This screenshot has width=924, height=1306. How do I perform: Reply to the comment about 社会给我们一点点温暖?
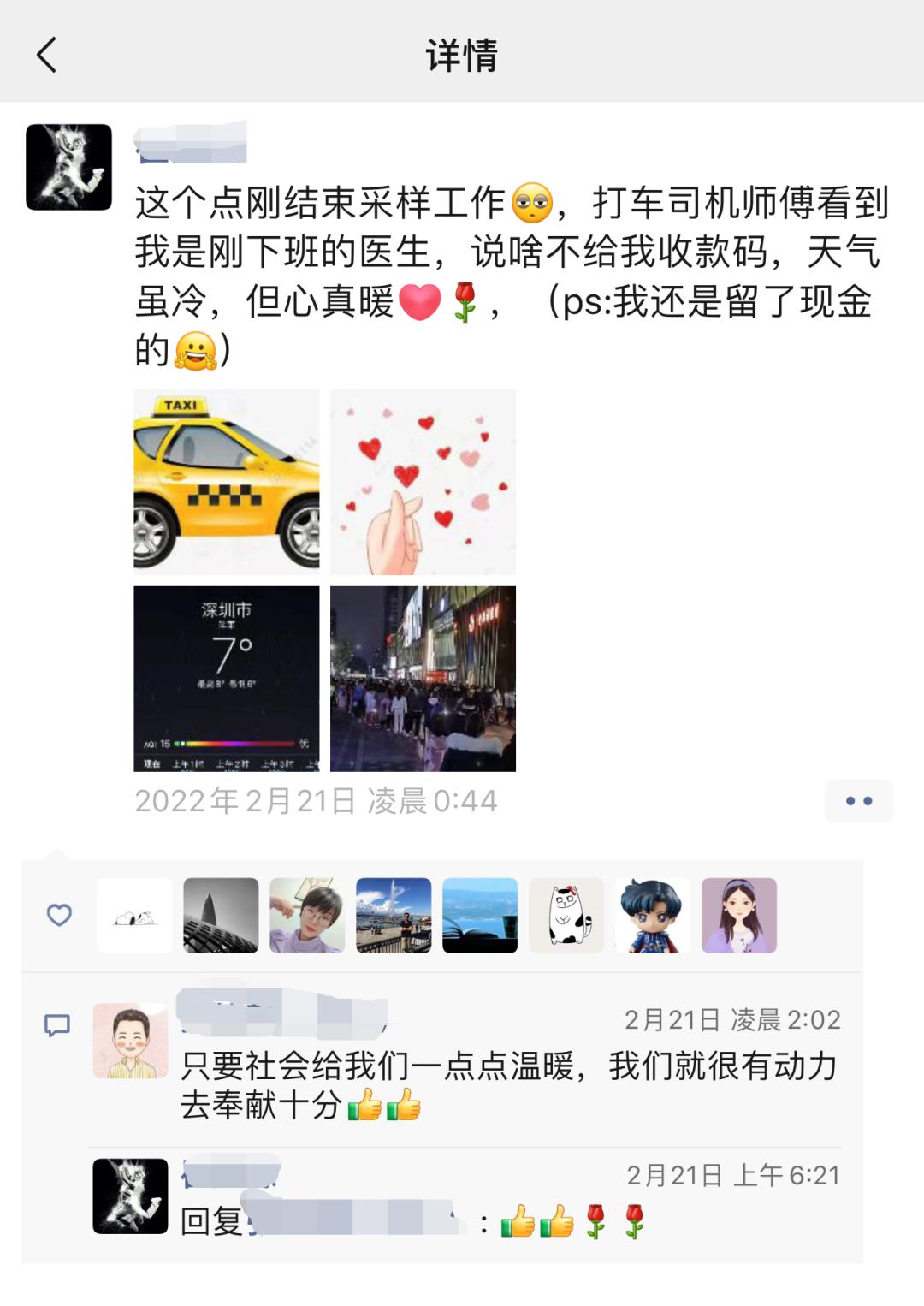point(508,1085)
